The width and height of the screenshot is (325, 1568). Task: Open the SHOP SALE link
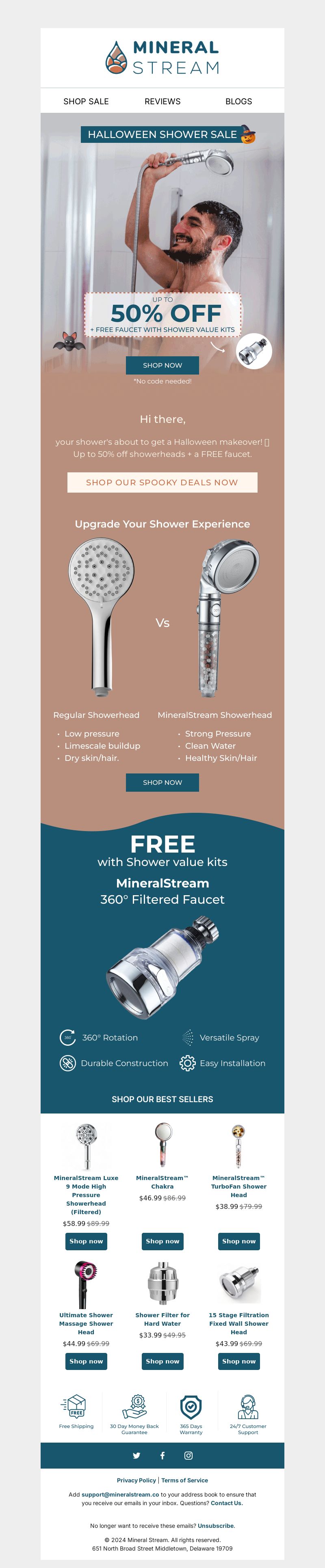pos(86,101)
